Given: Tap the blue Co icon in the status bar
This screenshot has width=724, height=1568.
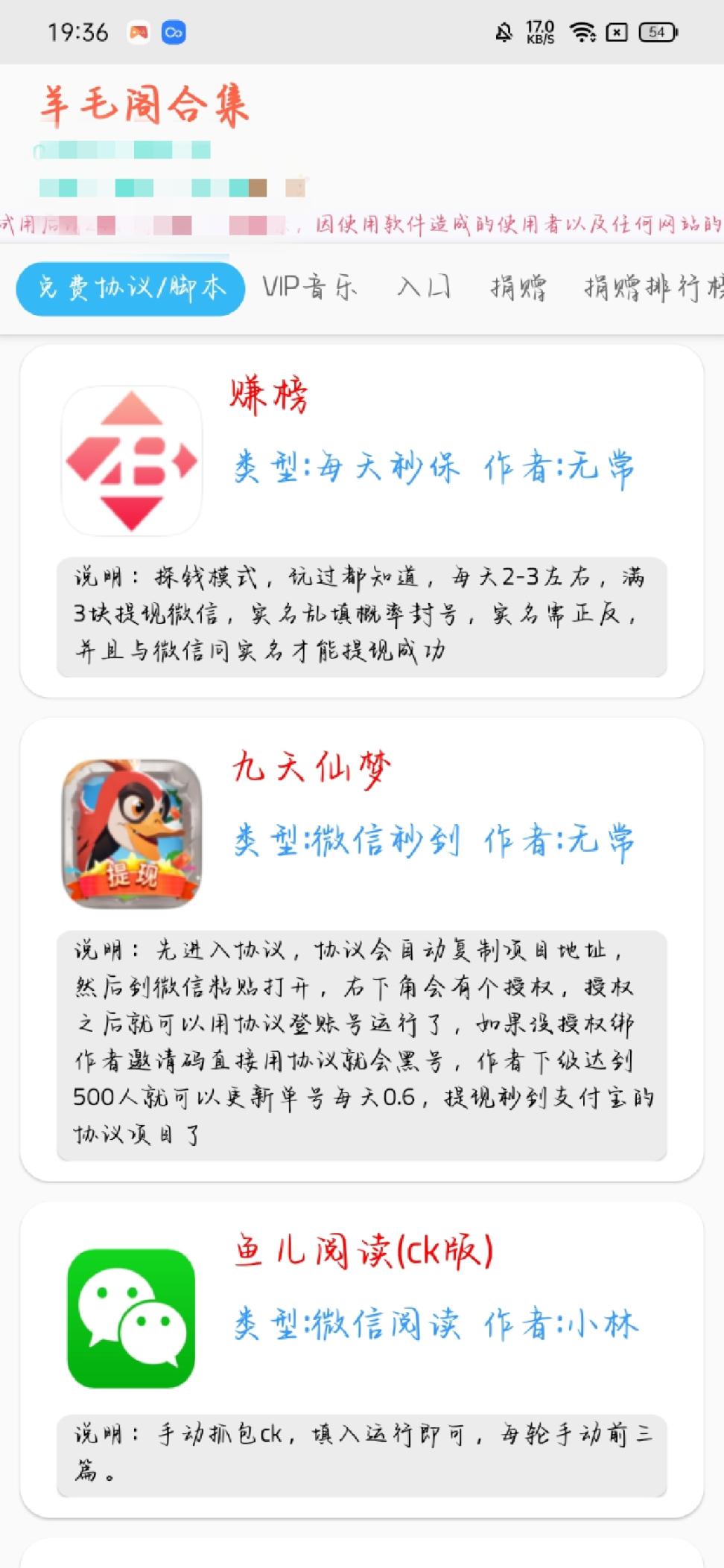Looking at the screenshot, I should tap(174, 33).
